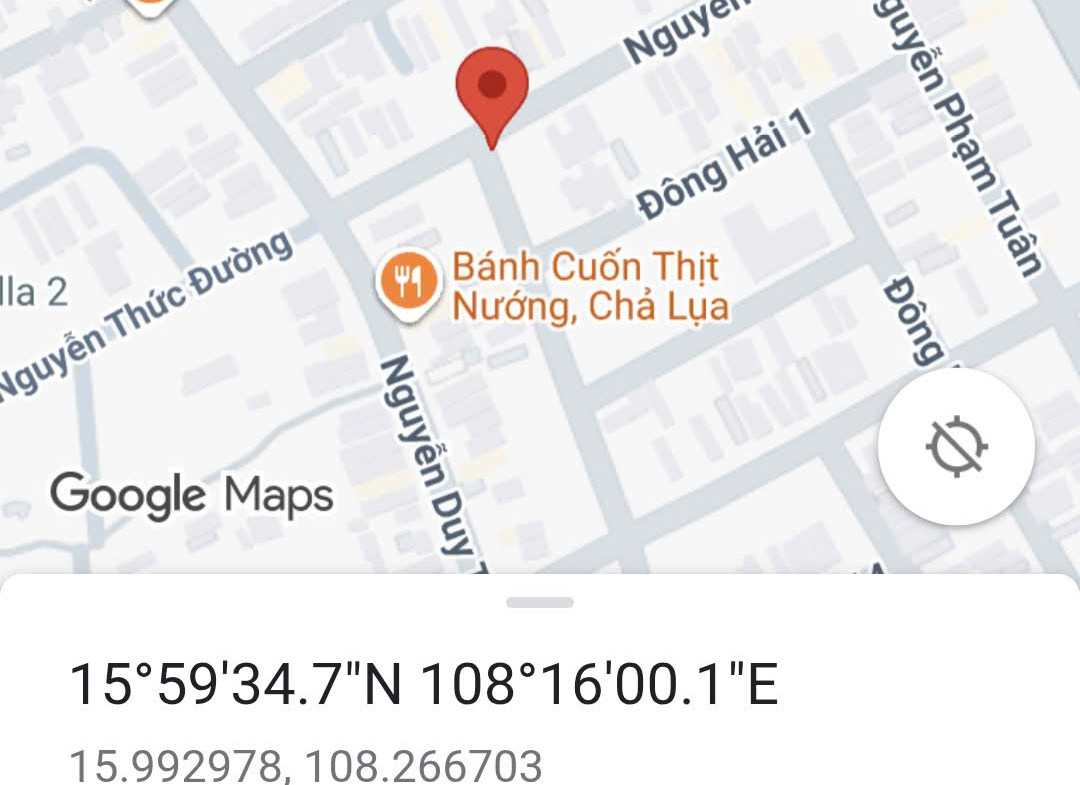Tap the my-location compass button

click(x=956, y=446)
